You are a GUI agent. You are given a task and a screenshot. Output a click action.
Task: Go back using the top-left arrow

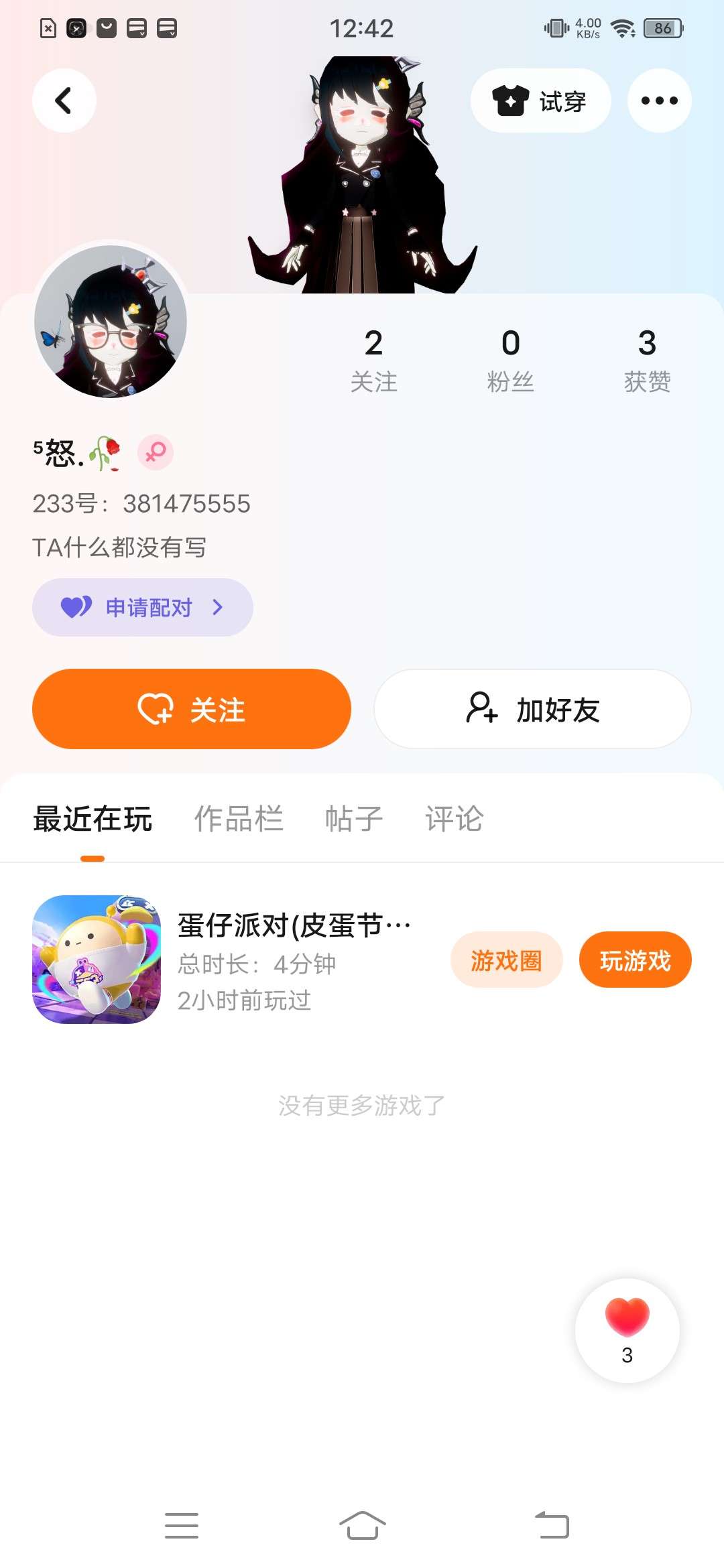(x=64, y=101)
